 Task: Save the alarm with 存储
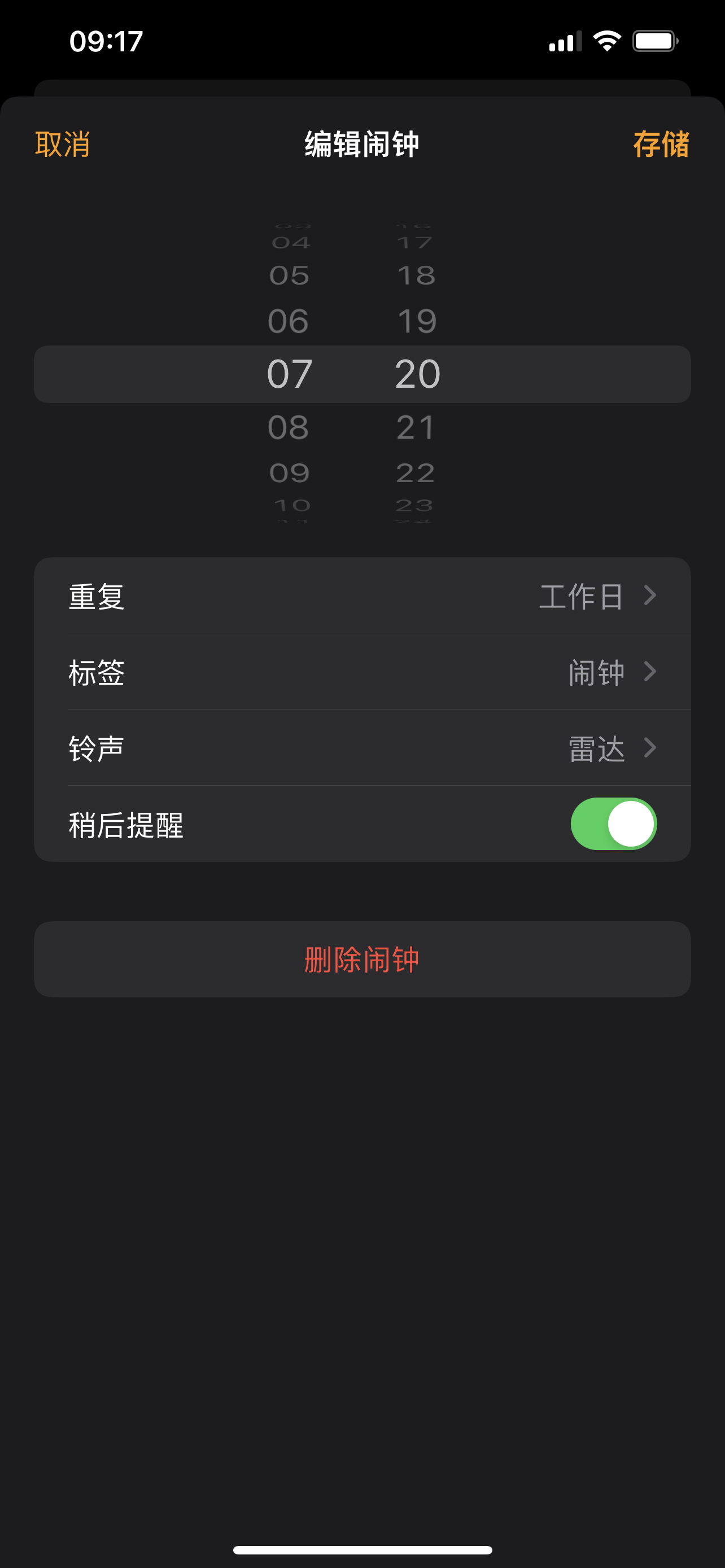pyautogui.click(x=661, y=144)
